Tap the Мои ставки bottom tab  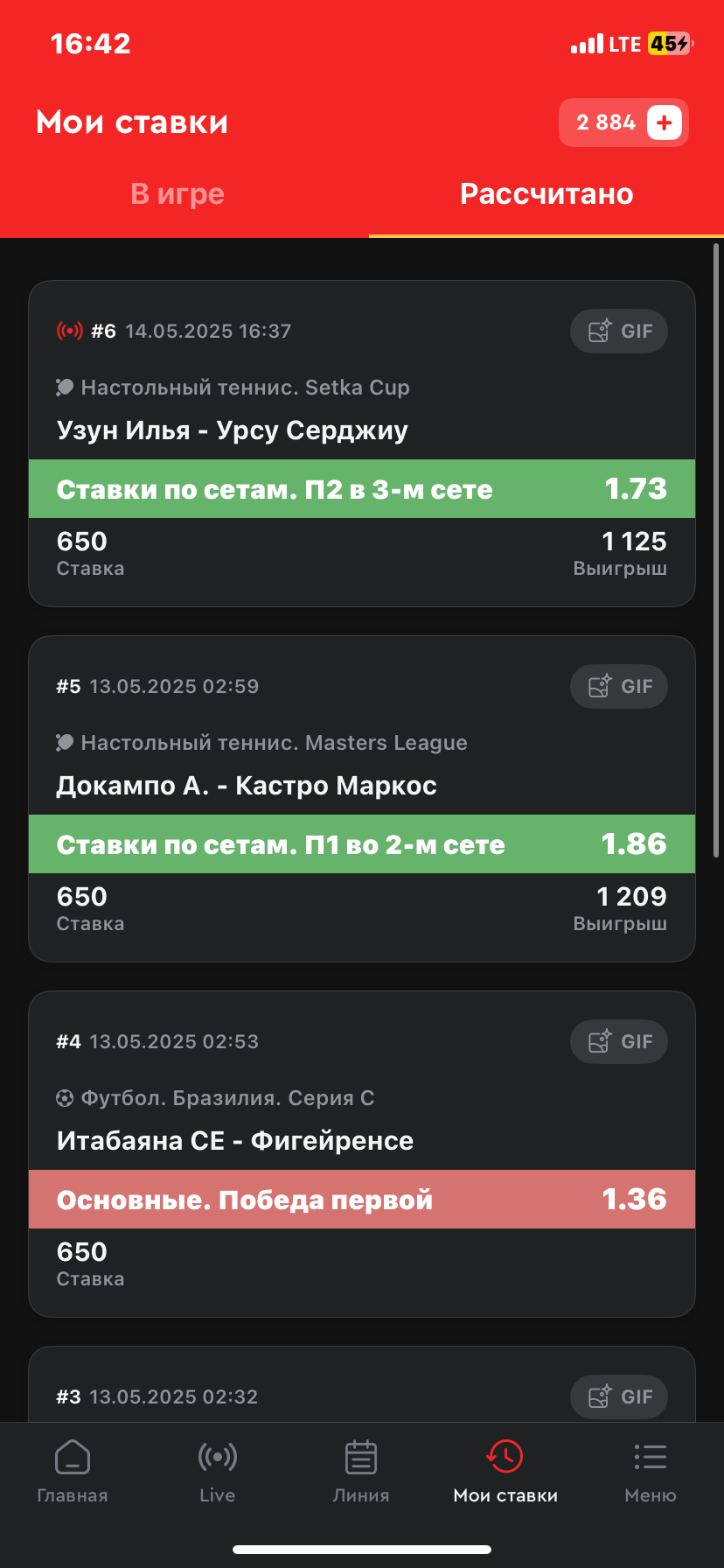505,1472
